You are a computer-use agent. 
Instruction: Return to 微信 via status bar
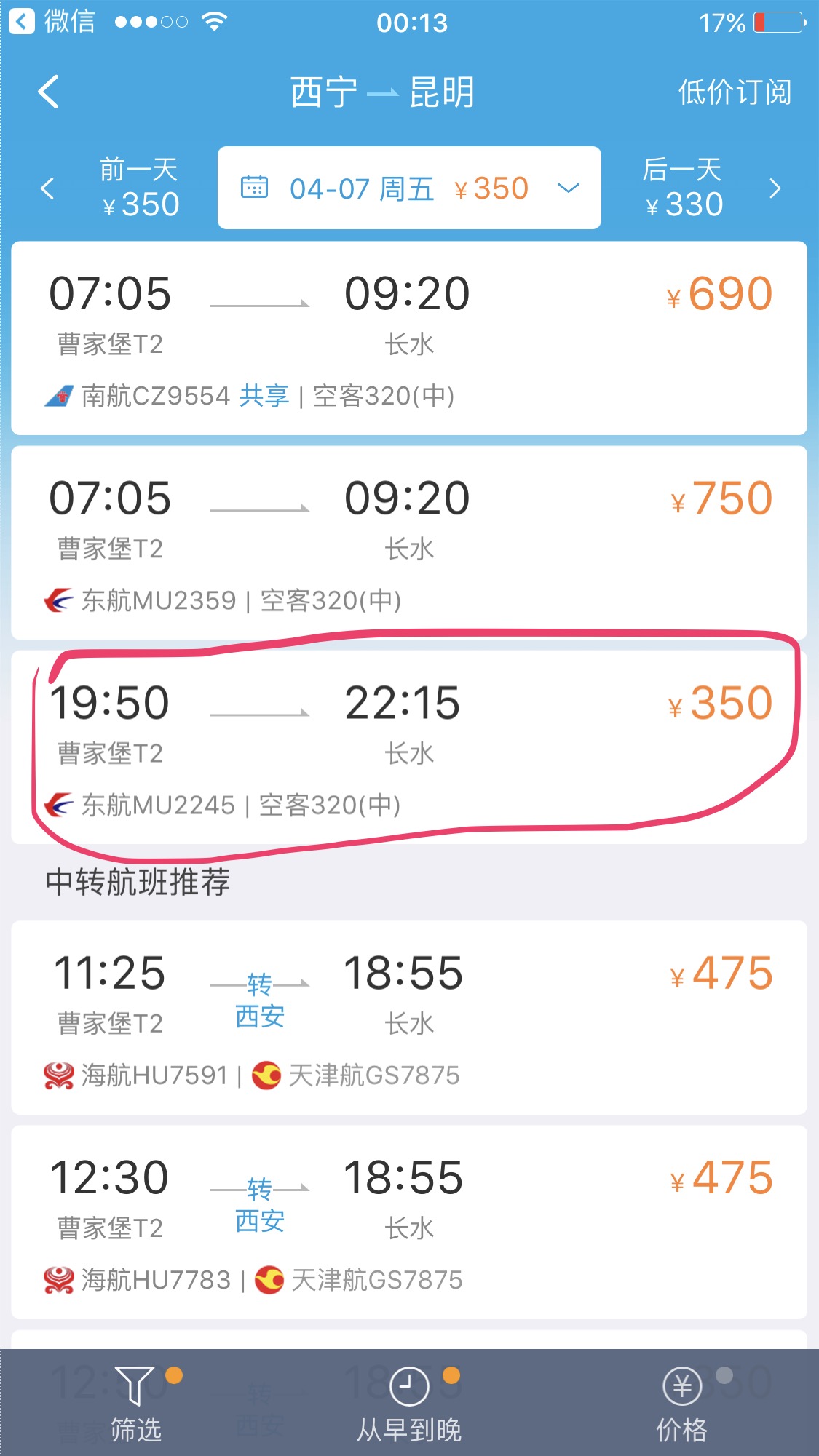point(52,22)
